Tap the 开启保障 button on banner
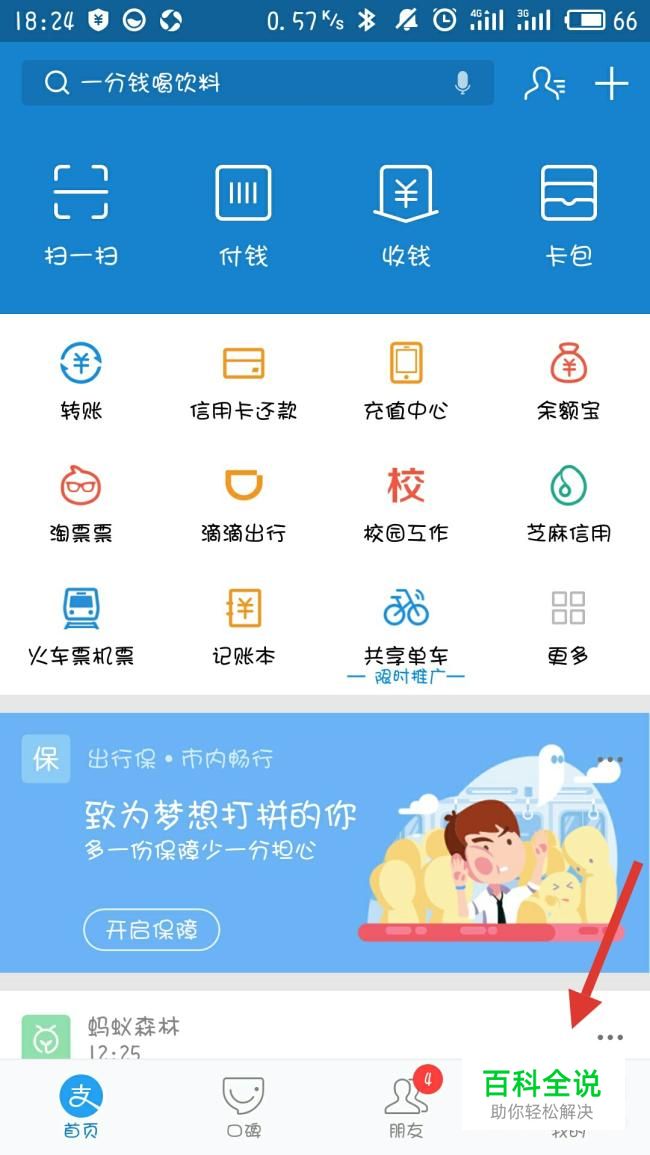650x1155 pixels. click(x=151, y=930)
